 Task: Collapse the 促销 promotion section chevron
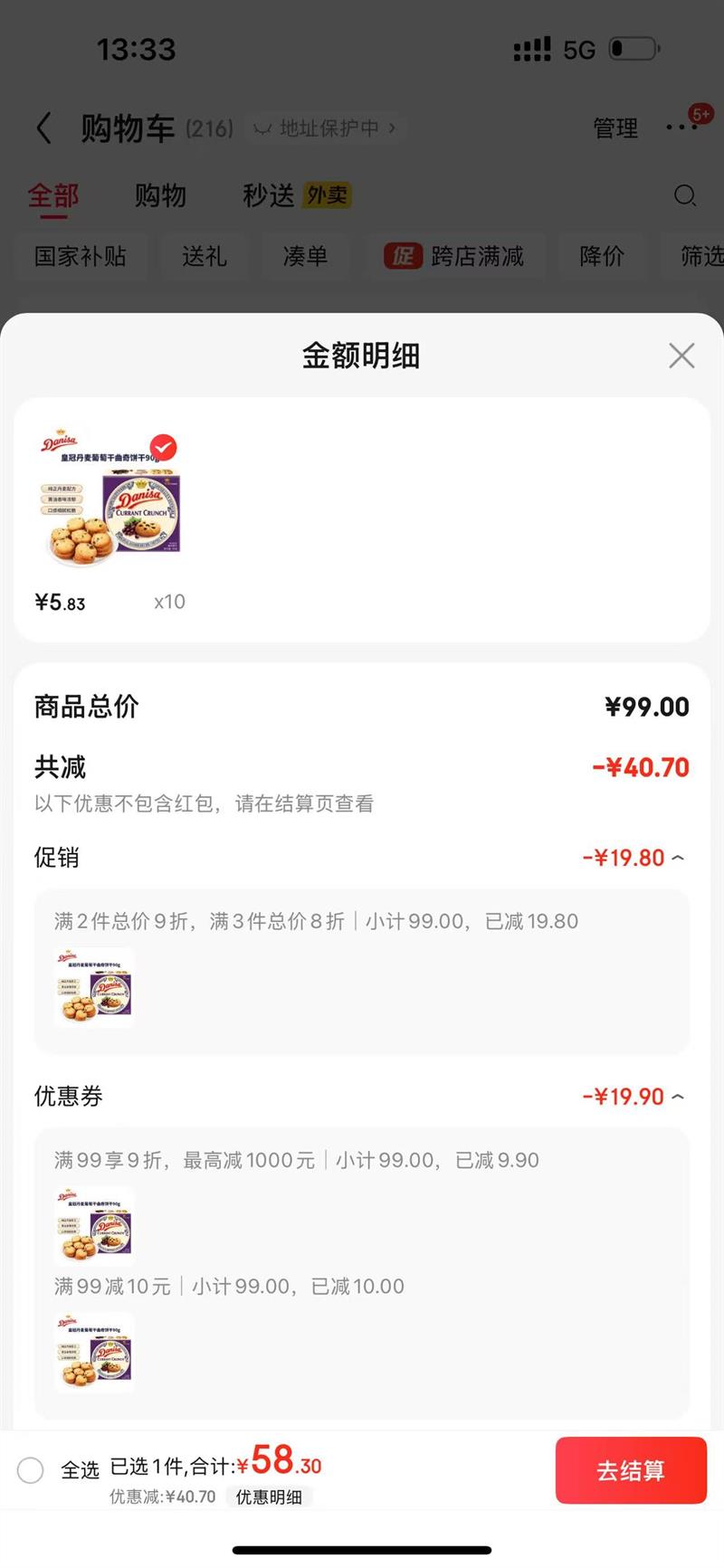[677, 857]
